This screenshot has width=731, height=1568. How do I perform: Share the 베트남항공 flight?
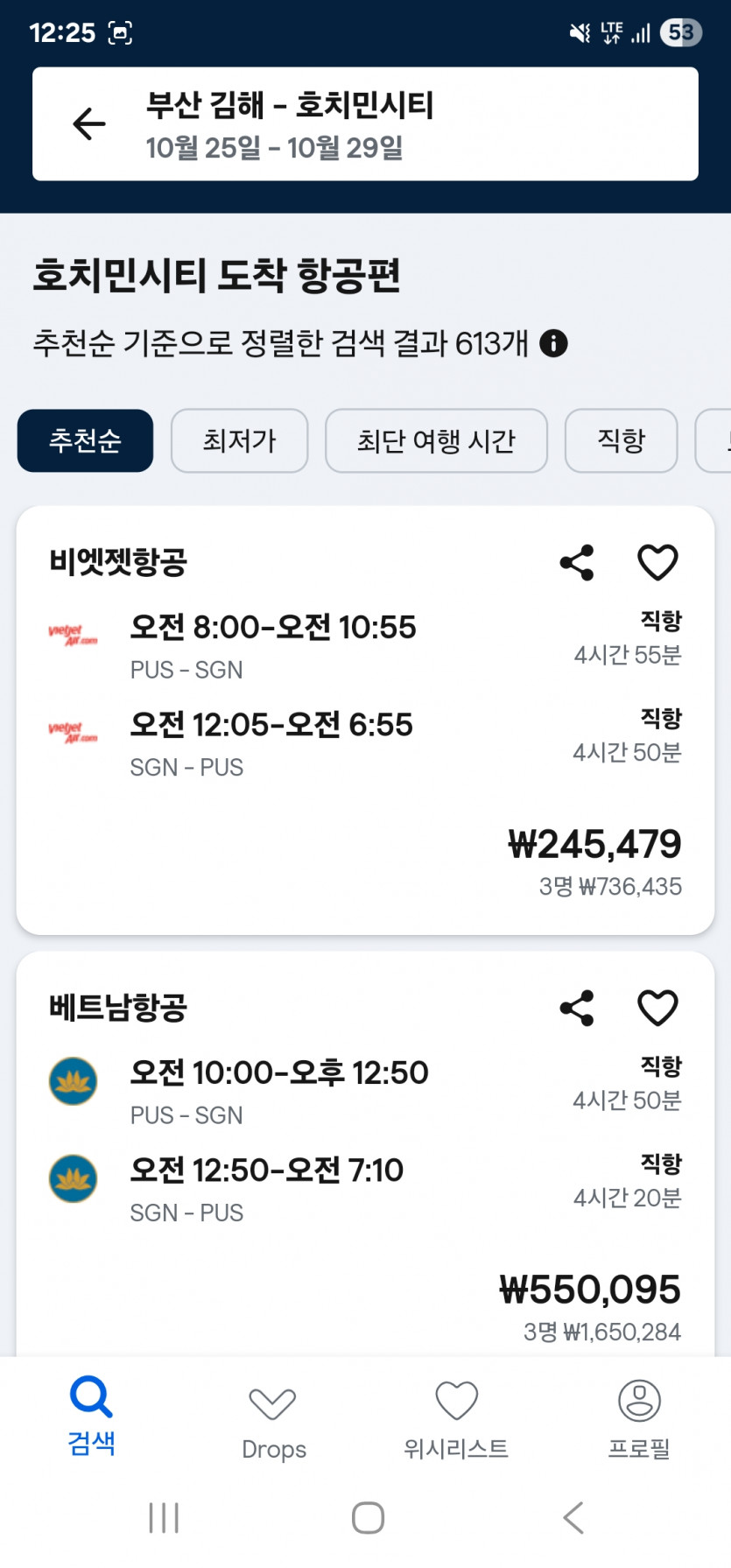577,1008
